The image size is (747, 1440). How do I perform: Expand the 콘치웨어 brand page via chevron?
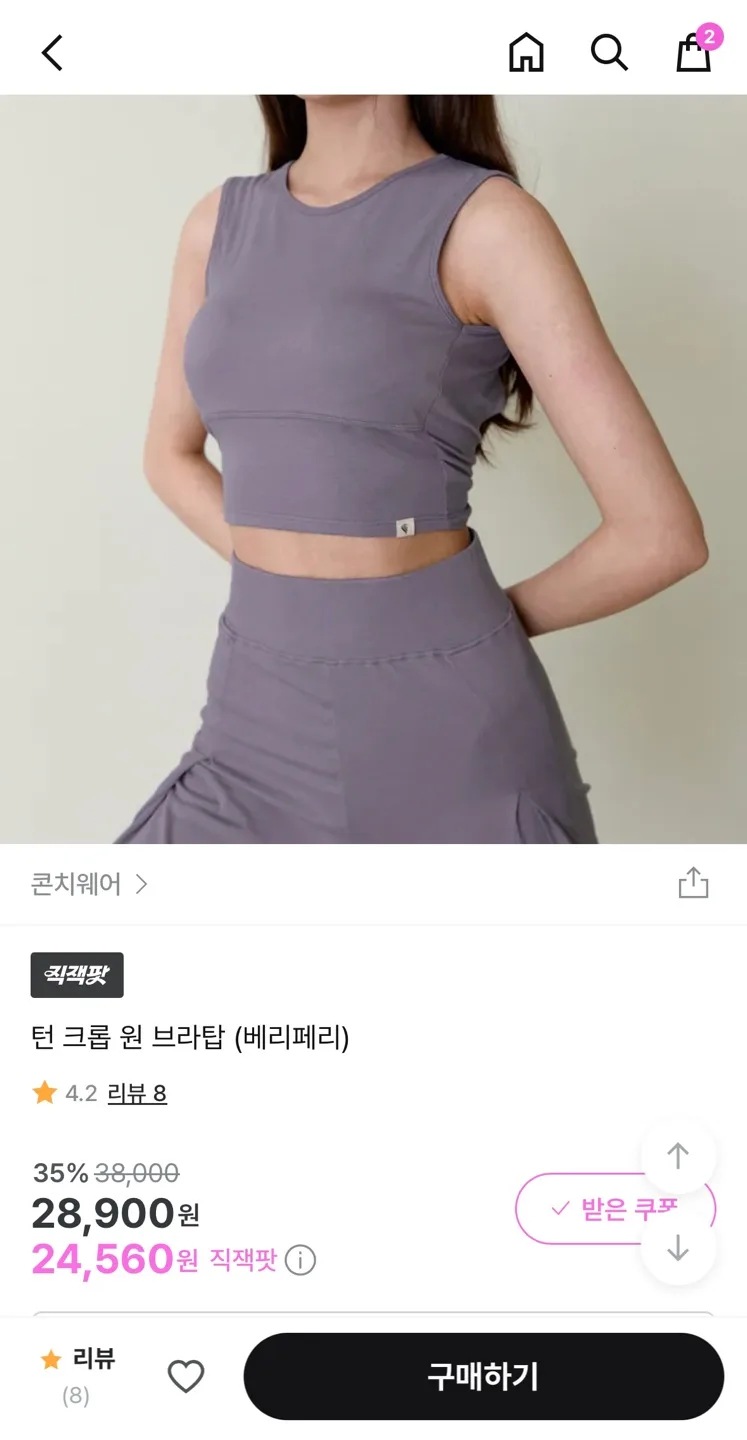point(142,884)
